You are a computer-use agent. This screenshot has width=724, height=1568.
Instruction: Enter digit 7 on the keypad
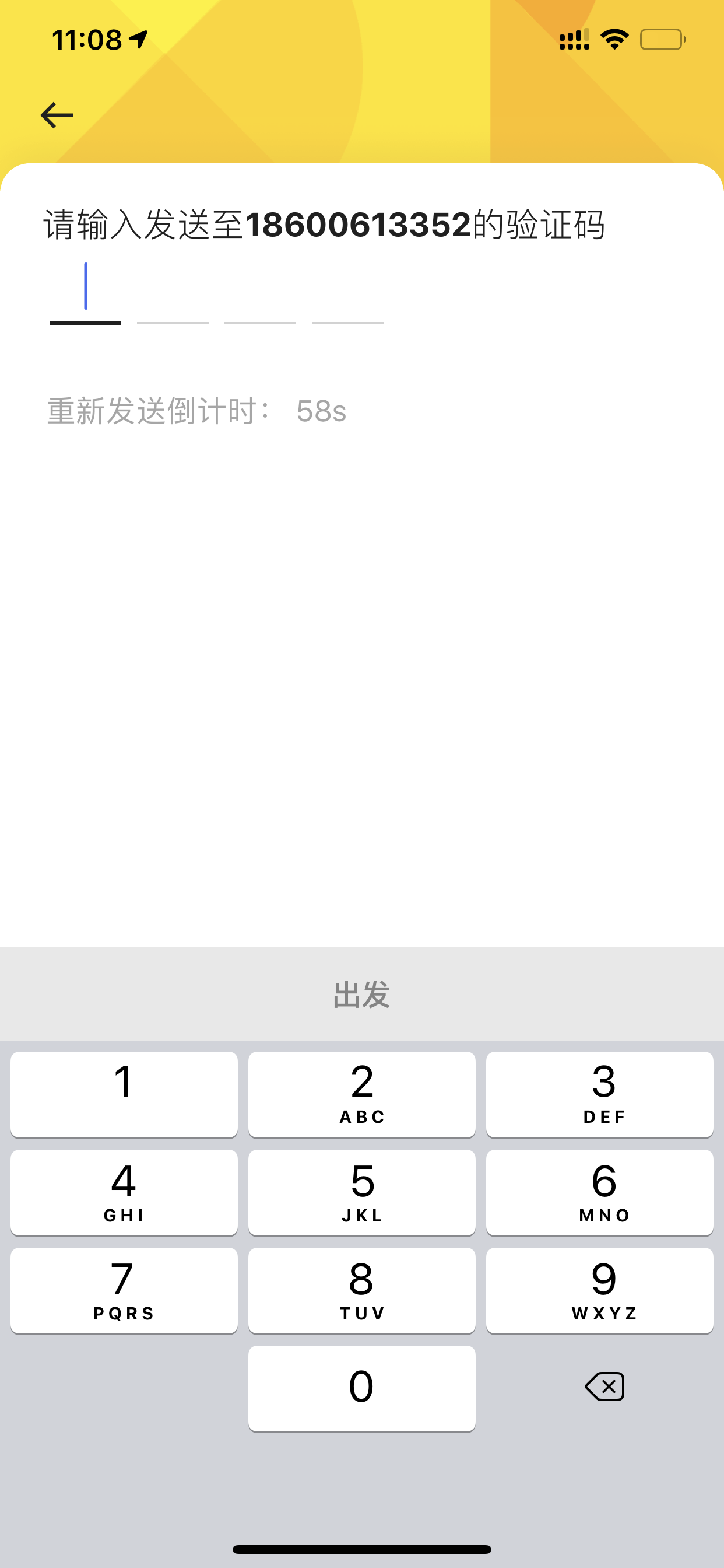pos(124,1290)
